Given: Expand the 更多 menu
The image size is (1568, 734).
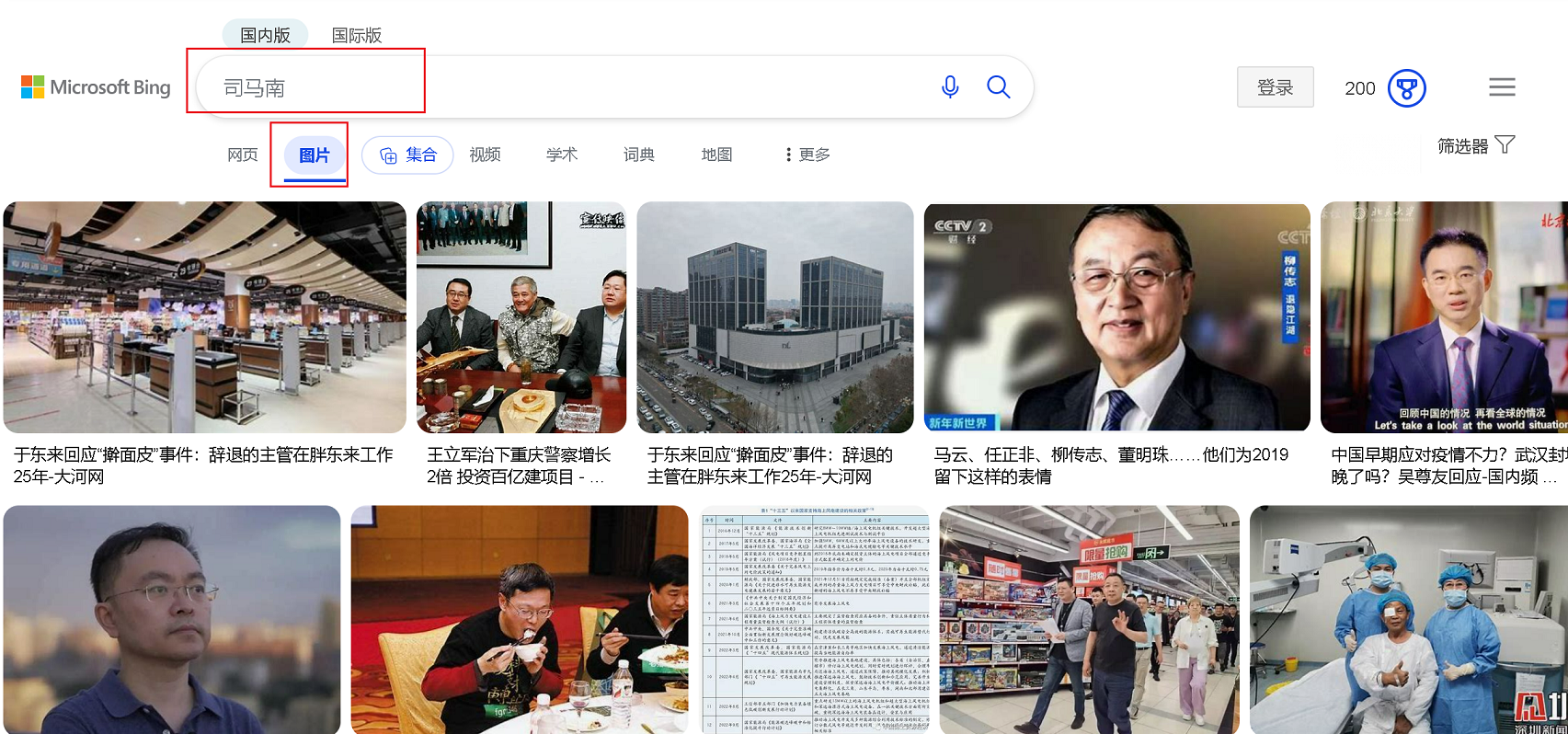Looking at the screenshot, I should pos(807,155).
